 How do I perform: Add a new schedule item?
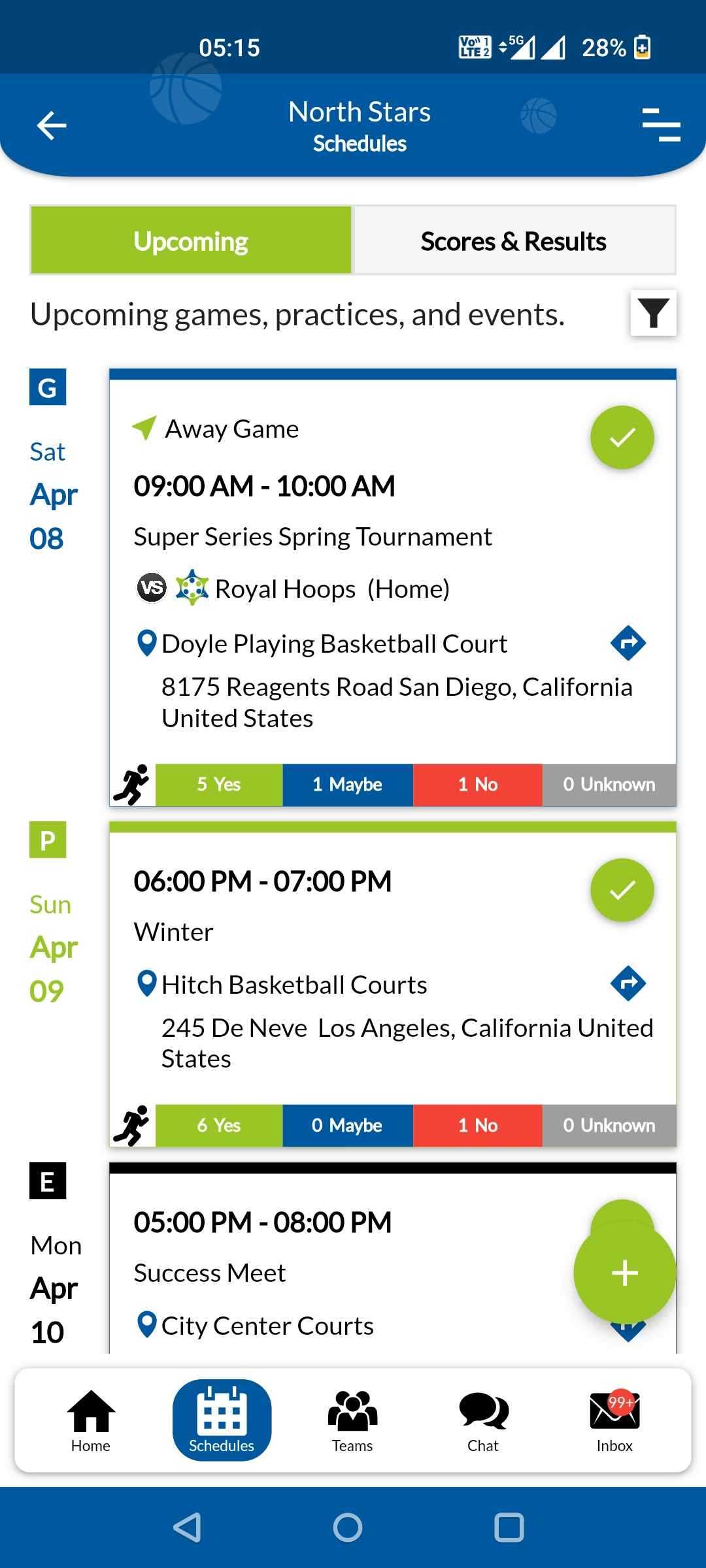624,1273
